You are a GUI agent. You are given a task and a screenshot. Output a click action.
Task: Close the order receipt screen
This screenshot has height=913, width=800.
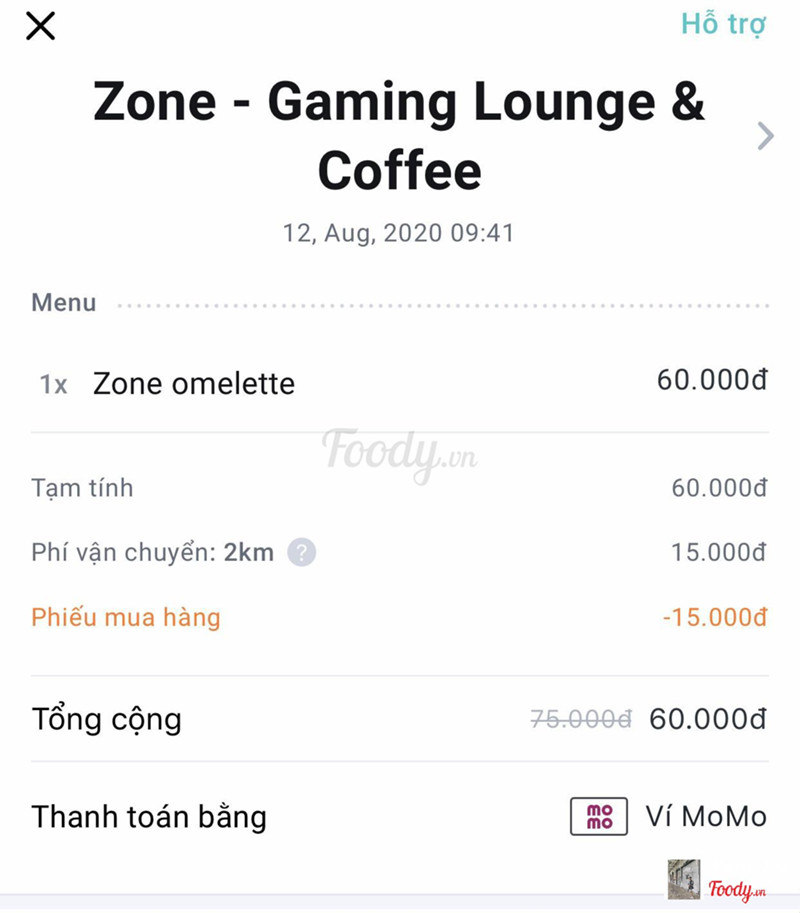click(40, 26)
